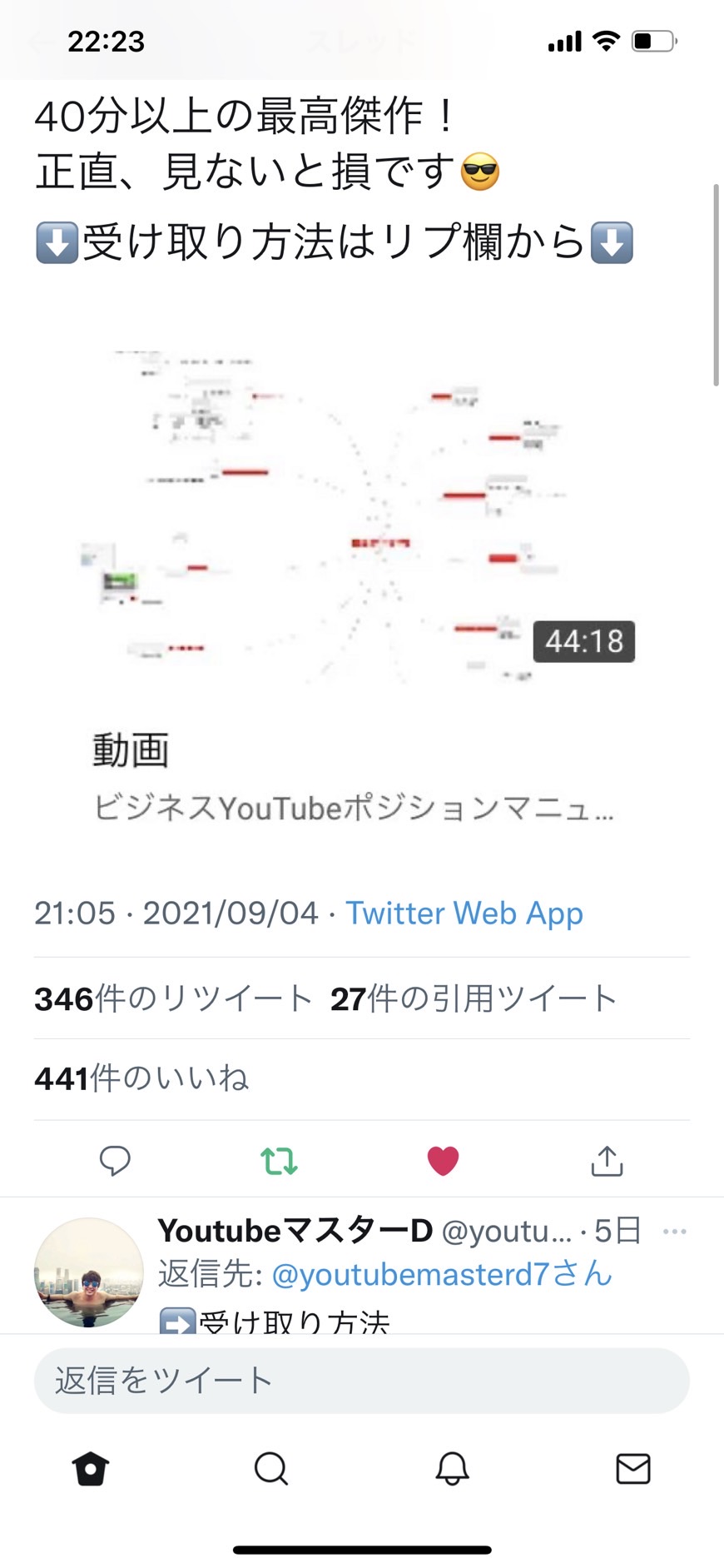The width and height of the screenshot is (724, 1568).
Task: Tap the @youtubemasterd7 mention link
Action: point(442,1274)
